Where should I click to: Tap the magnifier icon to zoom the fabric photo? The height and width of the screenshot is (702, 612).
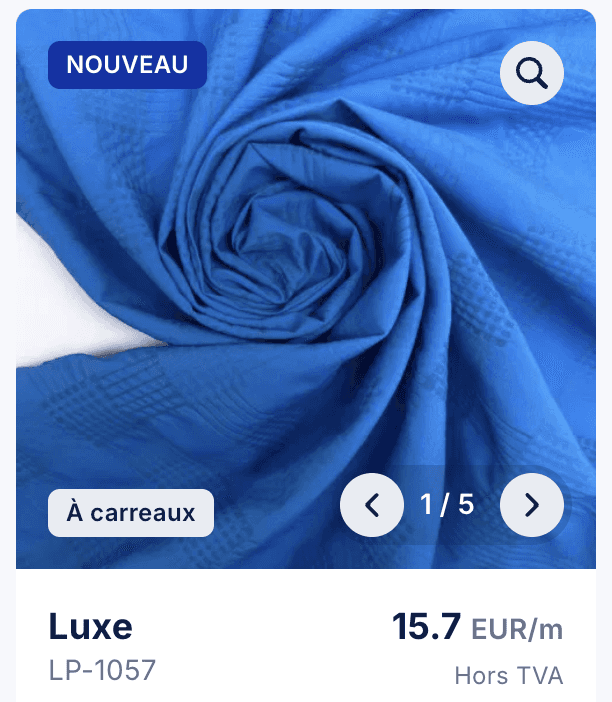point(531,73)
